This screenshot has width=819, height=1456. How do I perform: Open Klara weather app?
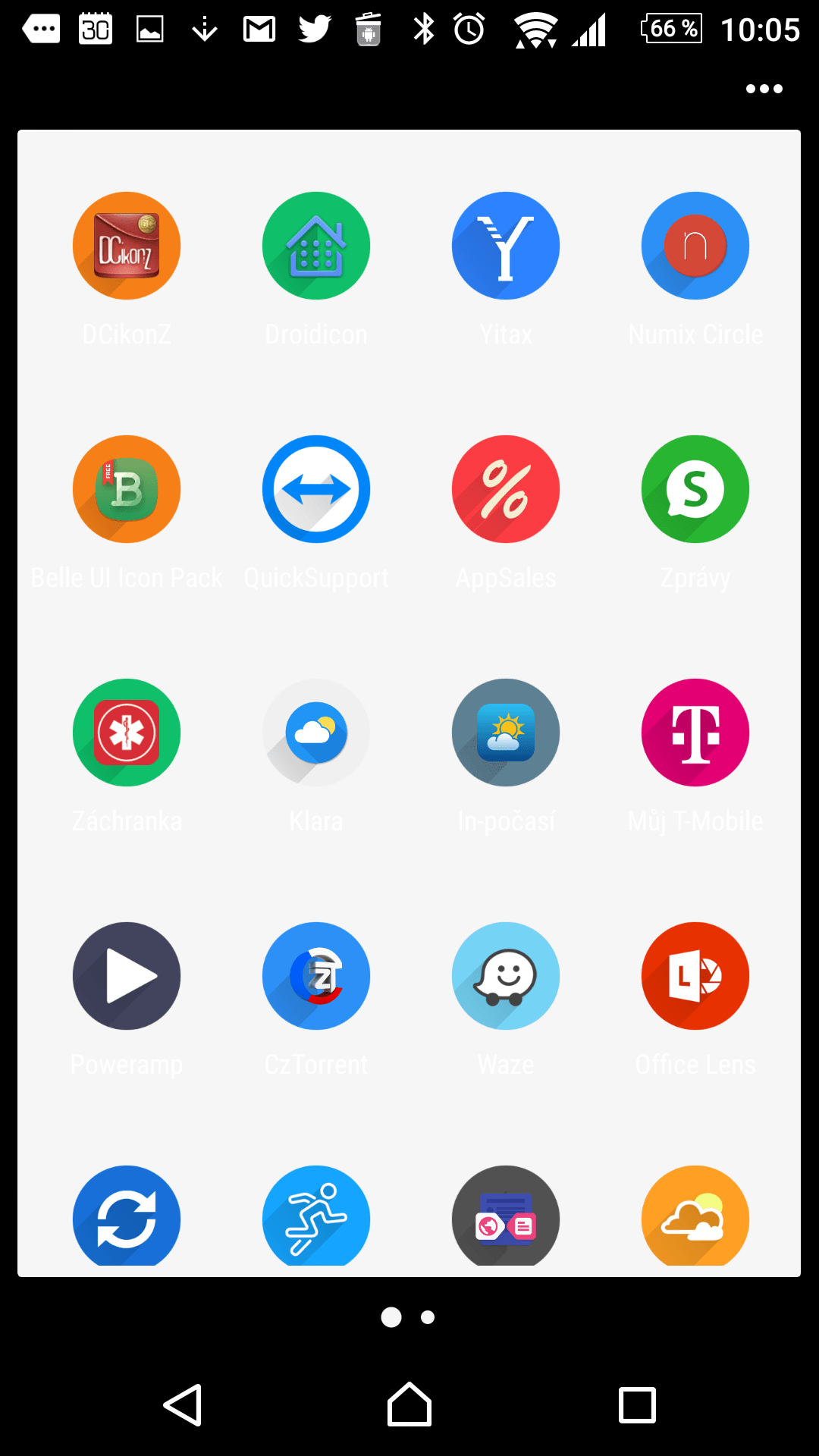(x=316, y=733)
